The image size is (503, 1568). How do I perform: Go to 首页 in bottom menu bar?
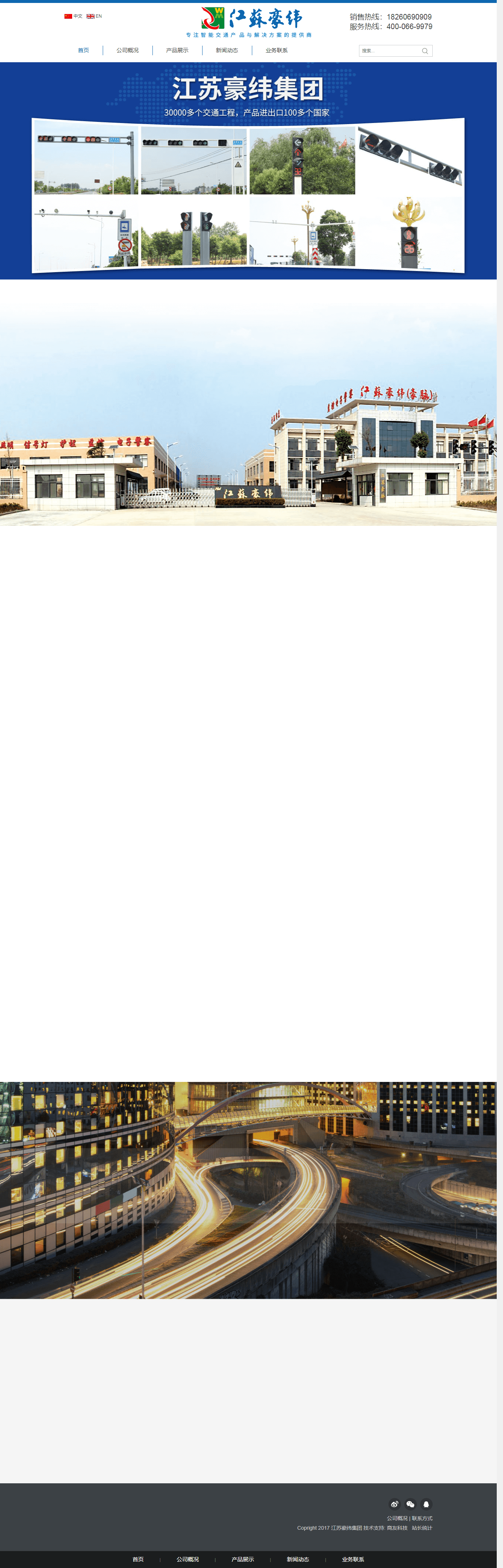138,1560
